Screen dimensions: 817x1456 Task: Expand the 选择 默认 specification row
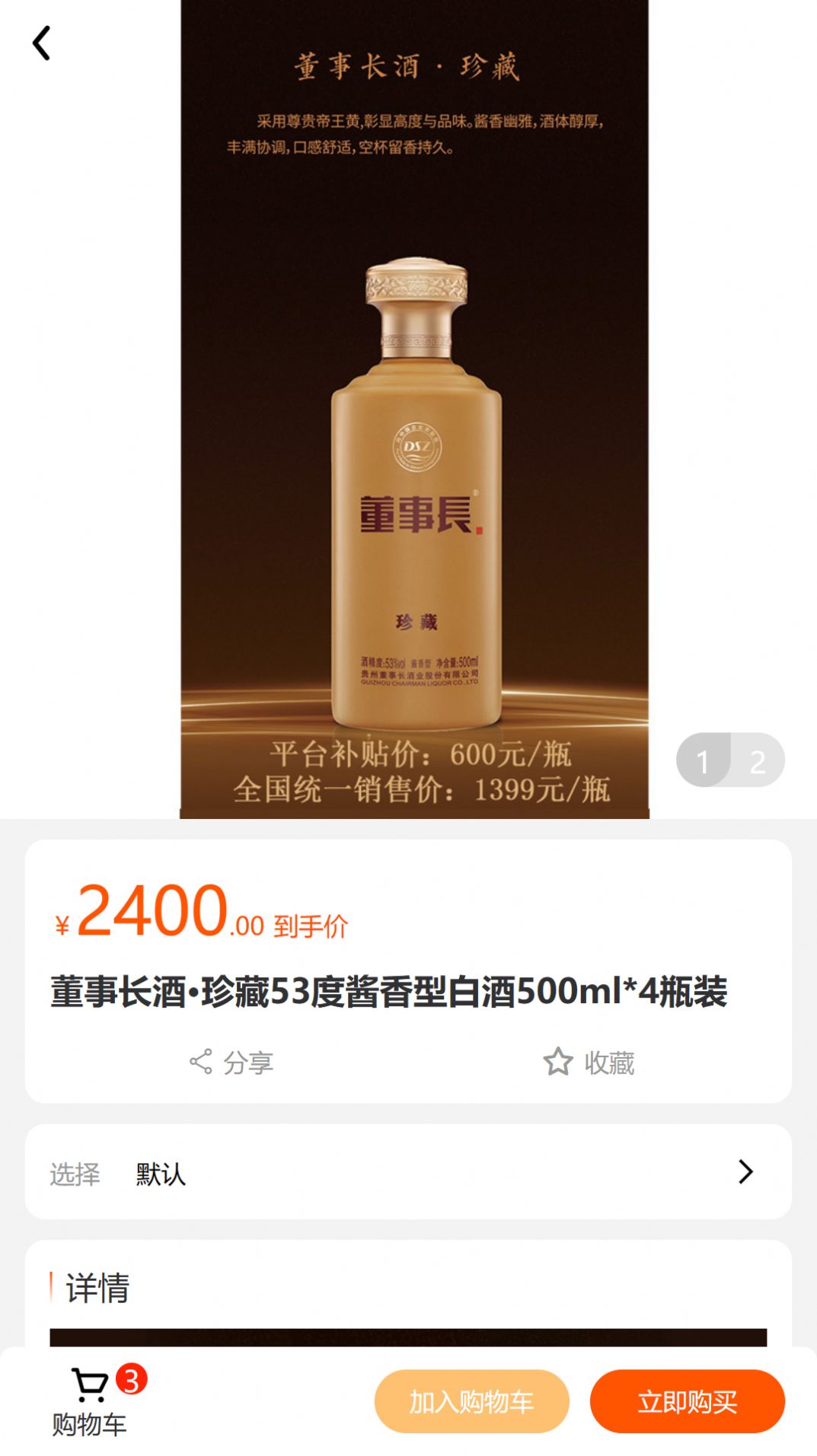408,1174
